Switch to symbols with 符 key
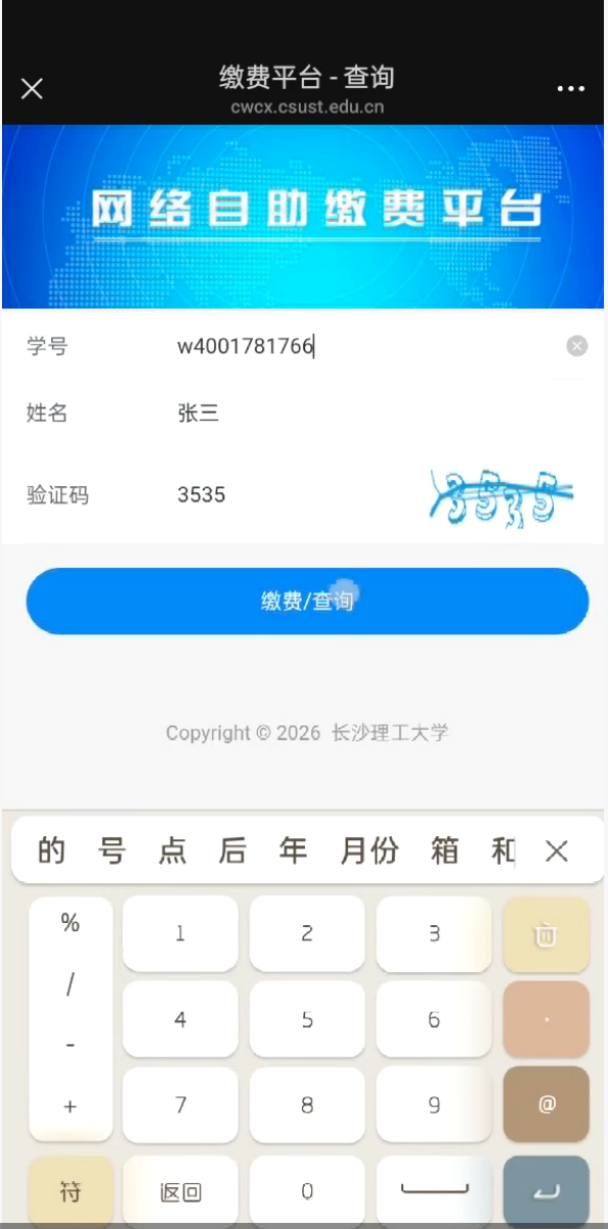 tap(70, 1191)
